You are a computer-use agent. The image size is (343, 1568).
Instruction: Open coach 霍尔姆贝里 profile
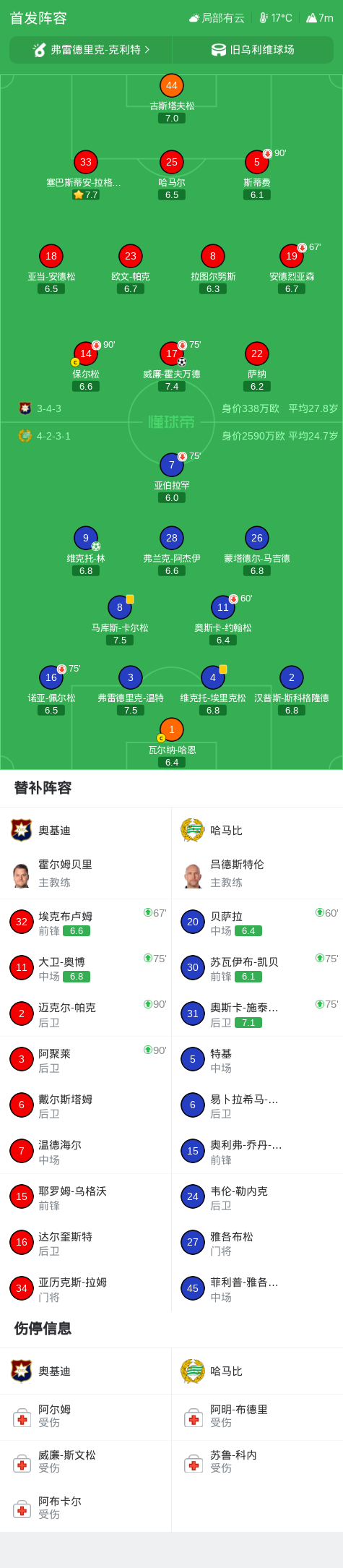coord(85,873)
